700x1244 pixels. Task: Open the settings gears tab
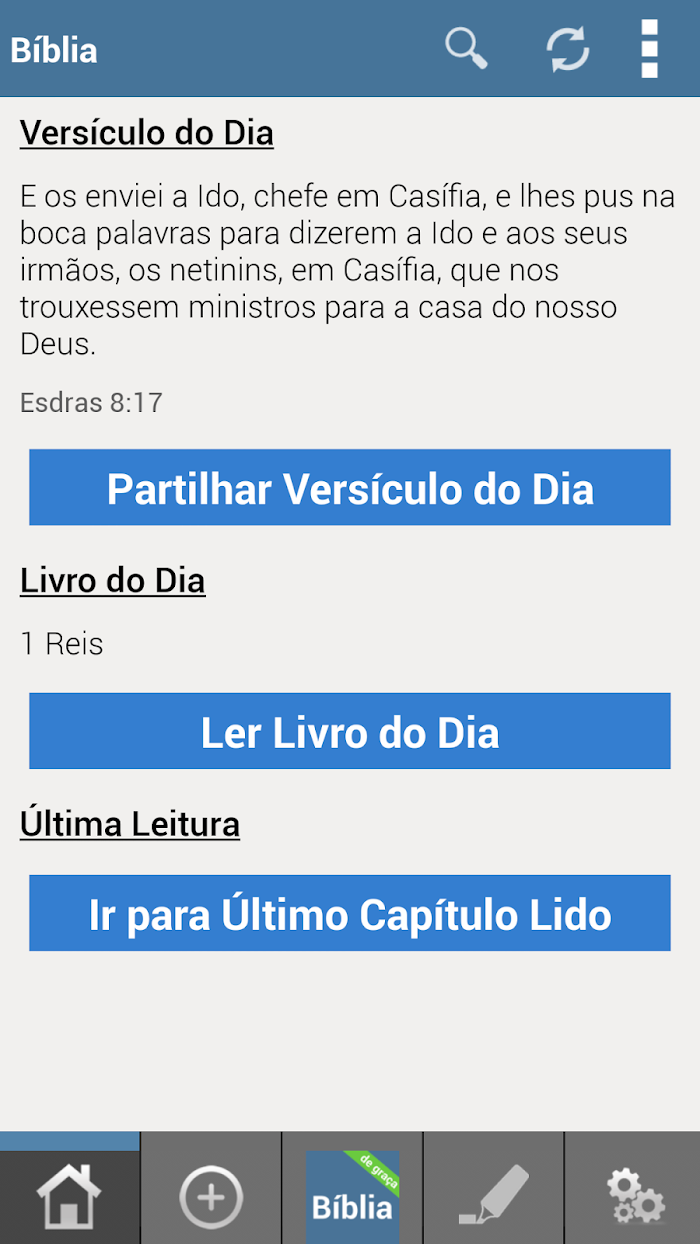pos(634,1194)
